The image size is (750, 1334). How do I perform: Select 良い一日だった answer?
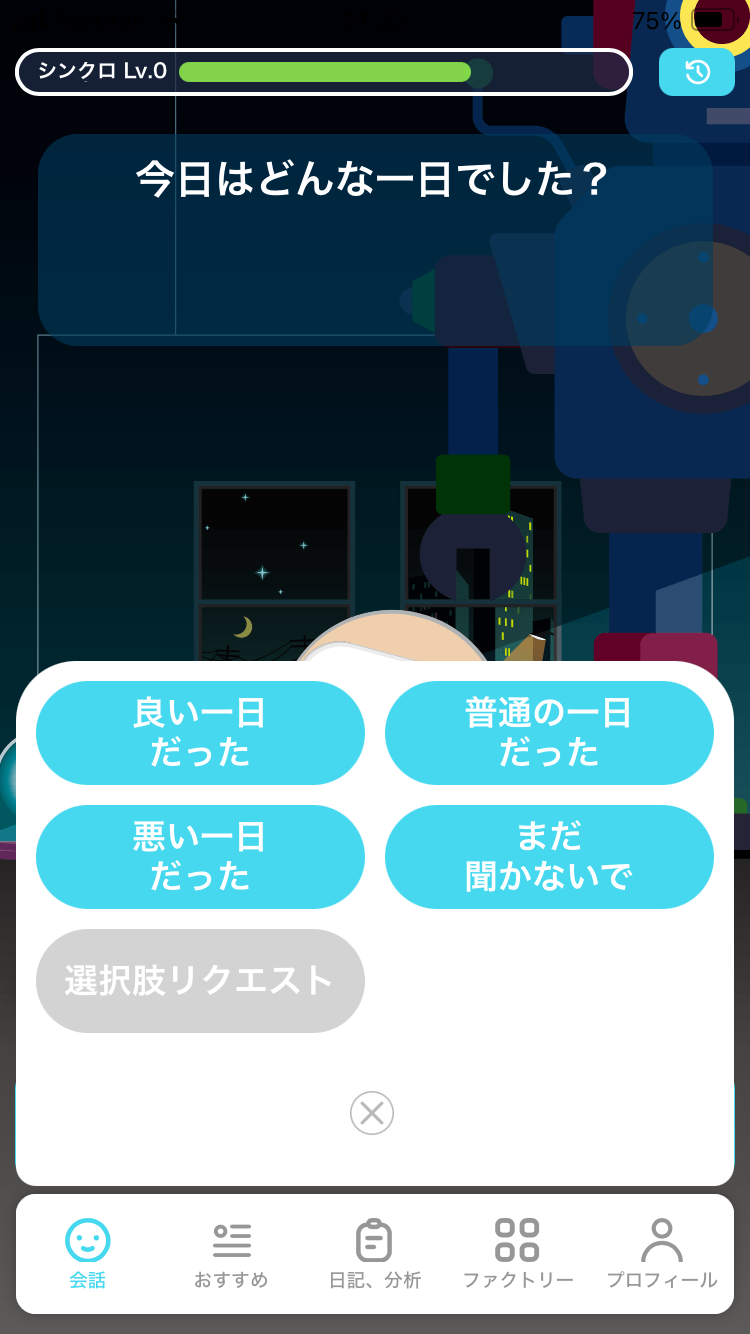click(200, 733)
